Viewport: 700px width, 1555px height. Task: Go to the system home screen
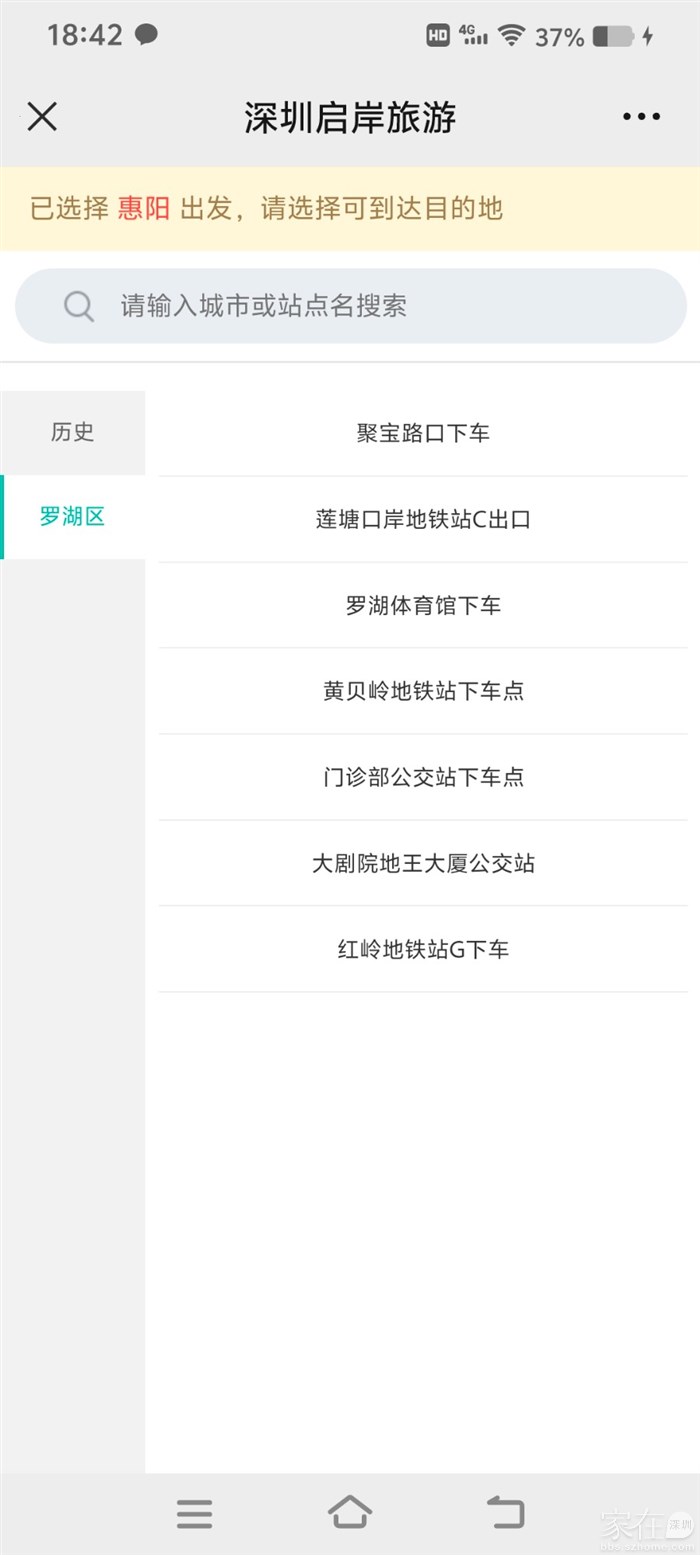(x=350, y=1512)
